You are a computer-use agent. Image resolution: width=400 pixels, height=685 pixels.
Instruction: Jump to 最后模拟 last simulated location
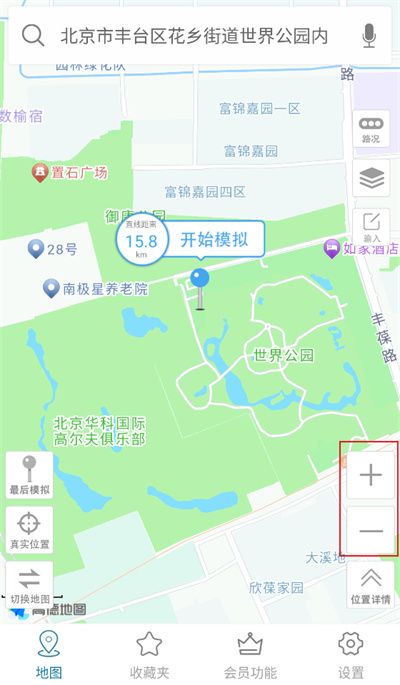[x=29, y=475]
